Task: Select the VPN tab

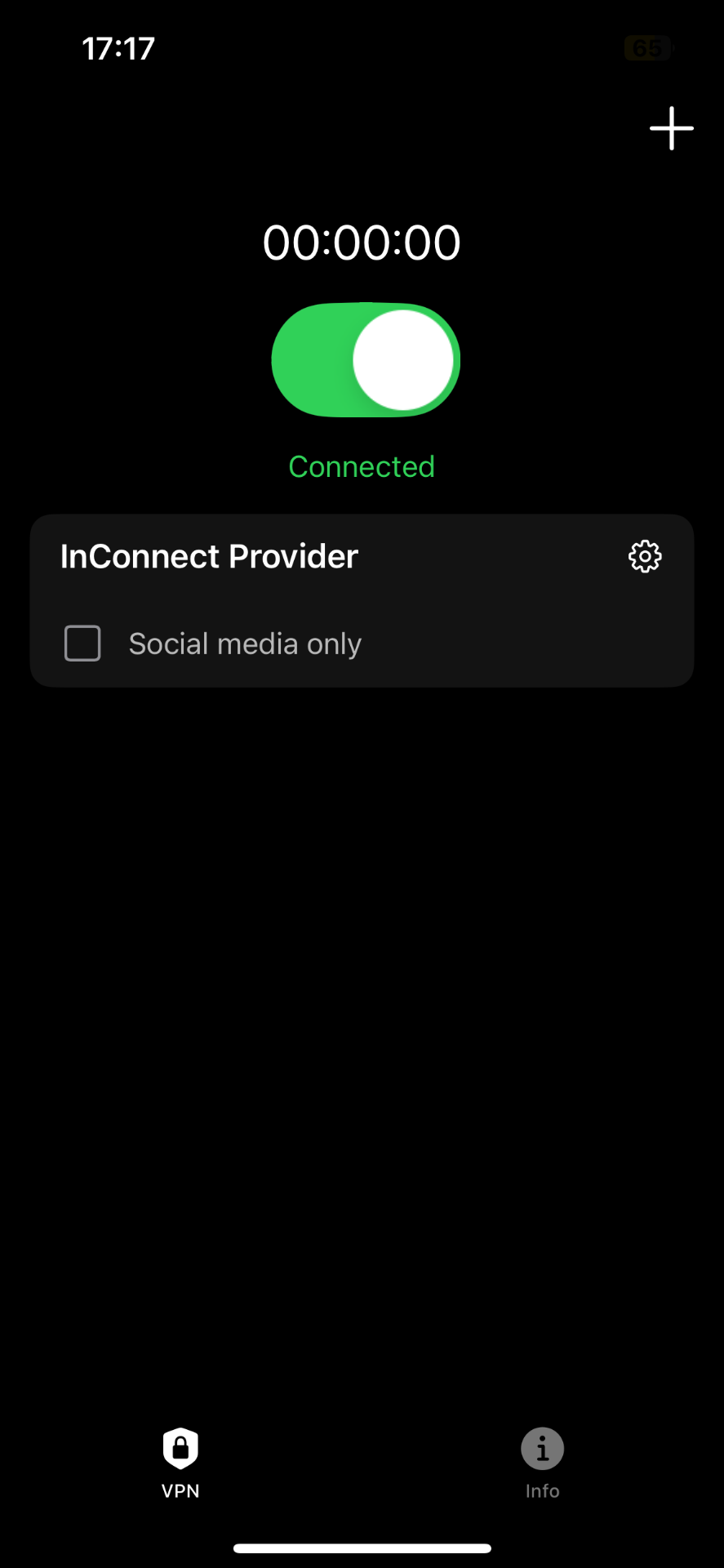Action: click(180, 1463)
